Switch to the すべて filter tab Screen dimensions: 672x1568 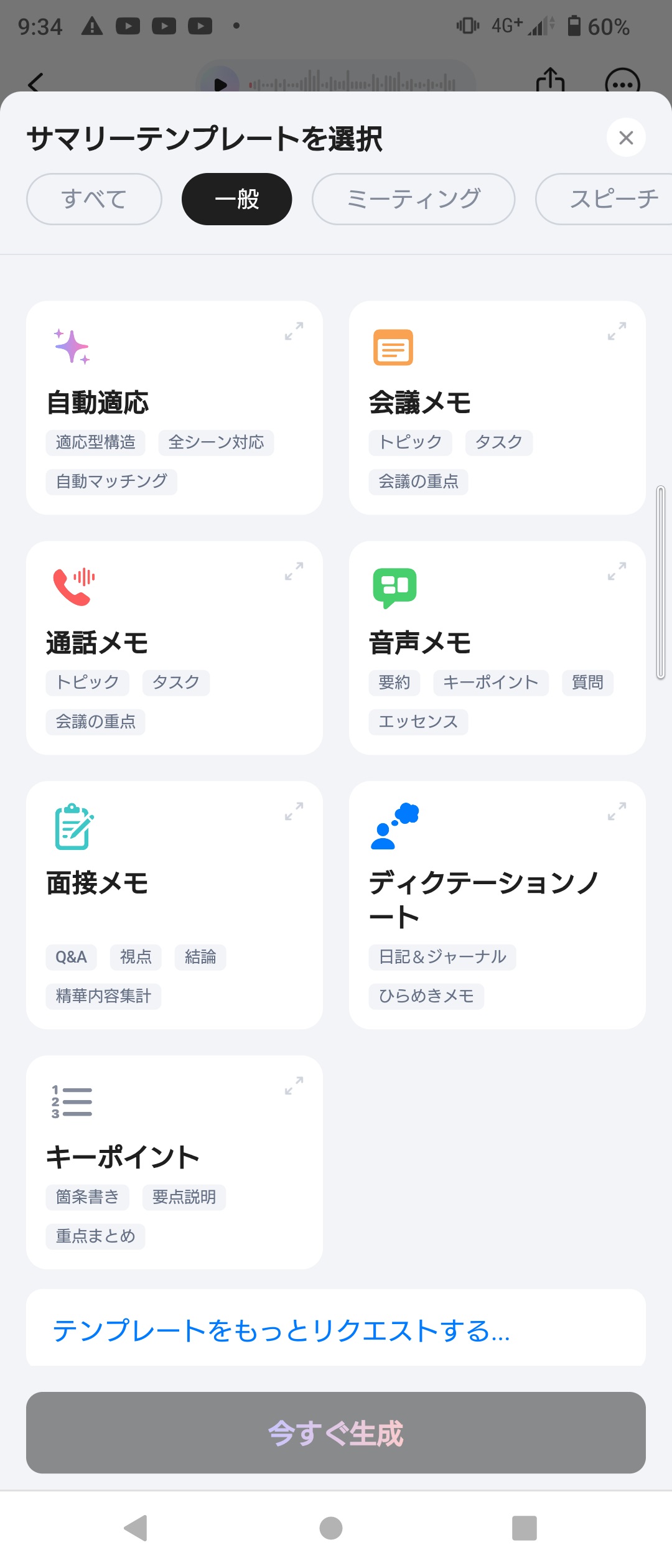pyautogui.click(x=94, y=199)
